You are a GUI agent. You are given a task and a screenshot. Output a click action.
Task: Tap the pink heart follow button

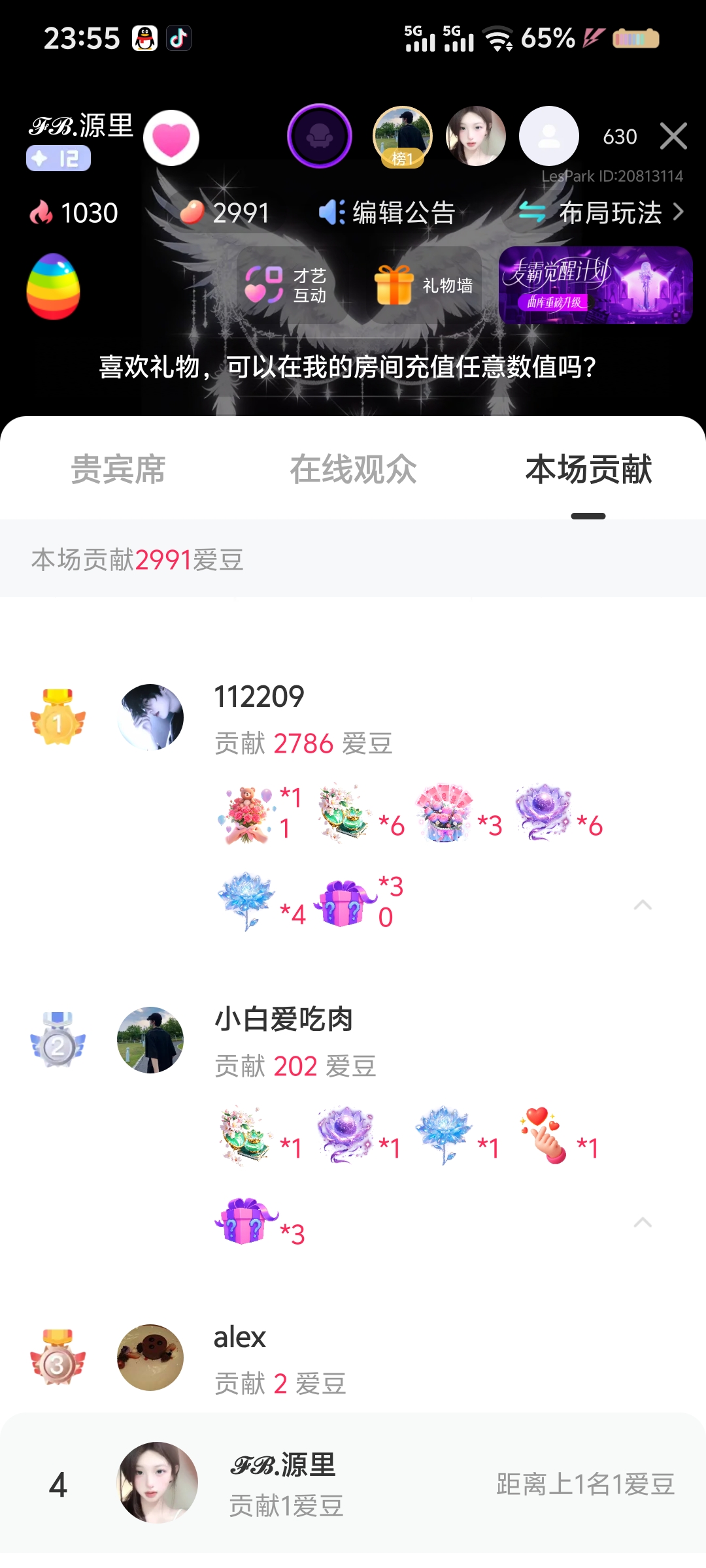[171, 138]
